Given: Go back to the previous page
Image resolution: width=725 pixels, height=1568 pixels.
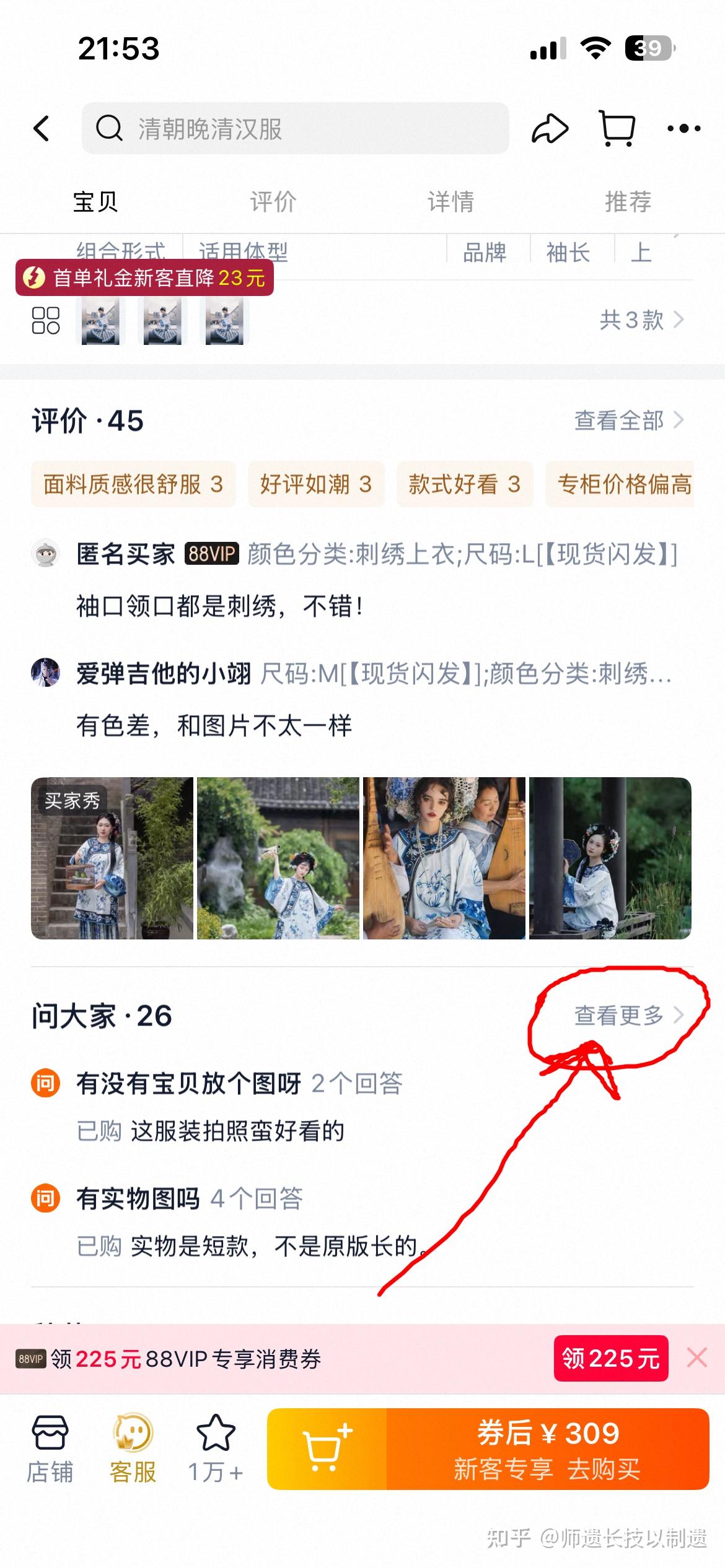Looking at the screenshot, I should tap(42, 129).
